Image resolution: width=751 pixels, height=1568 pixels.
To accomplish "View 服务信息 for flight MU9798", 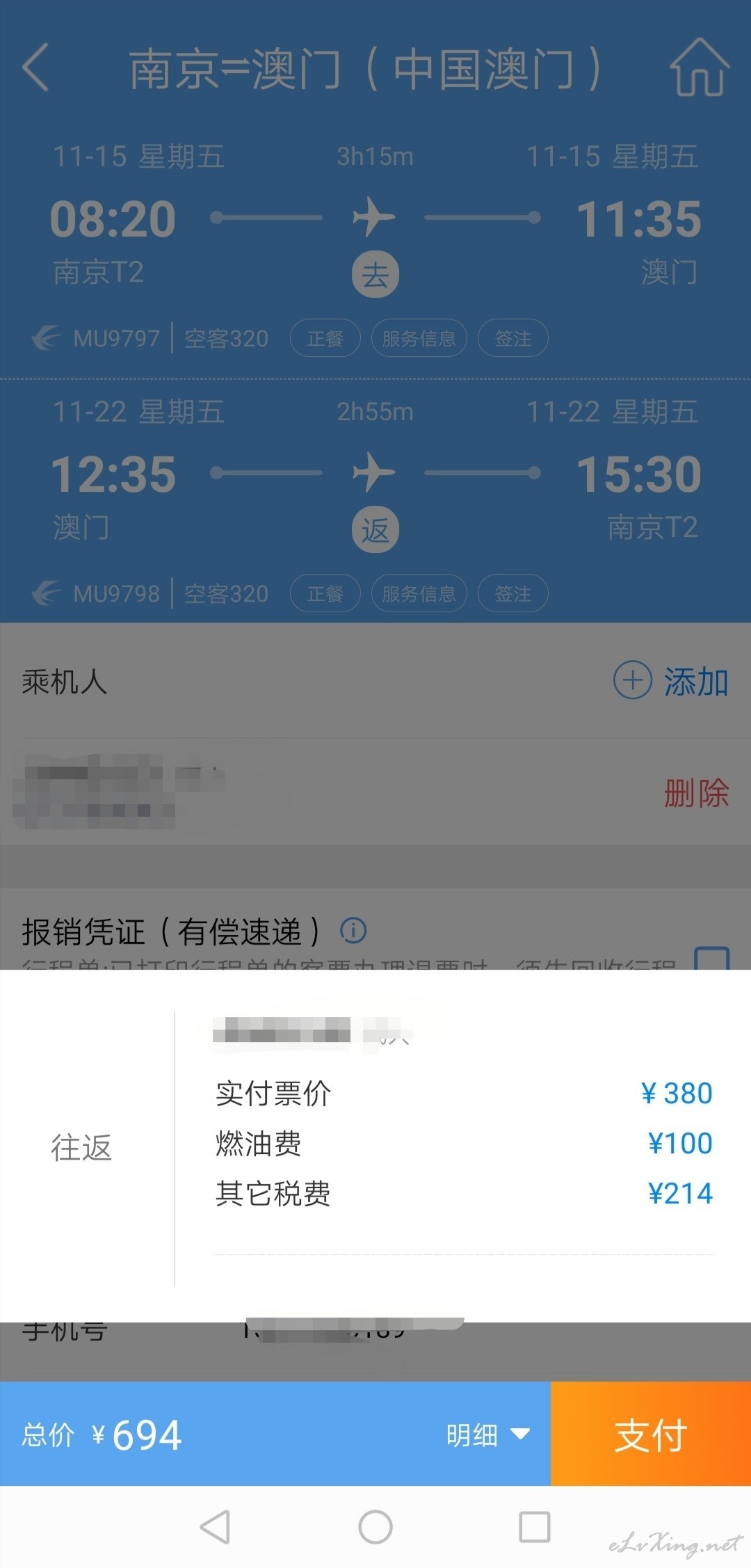I will 419,593.
